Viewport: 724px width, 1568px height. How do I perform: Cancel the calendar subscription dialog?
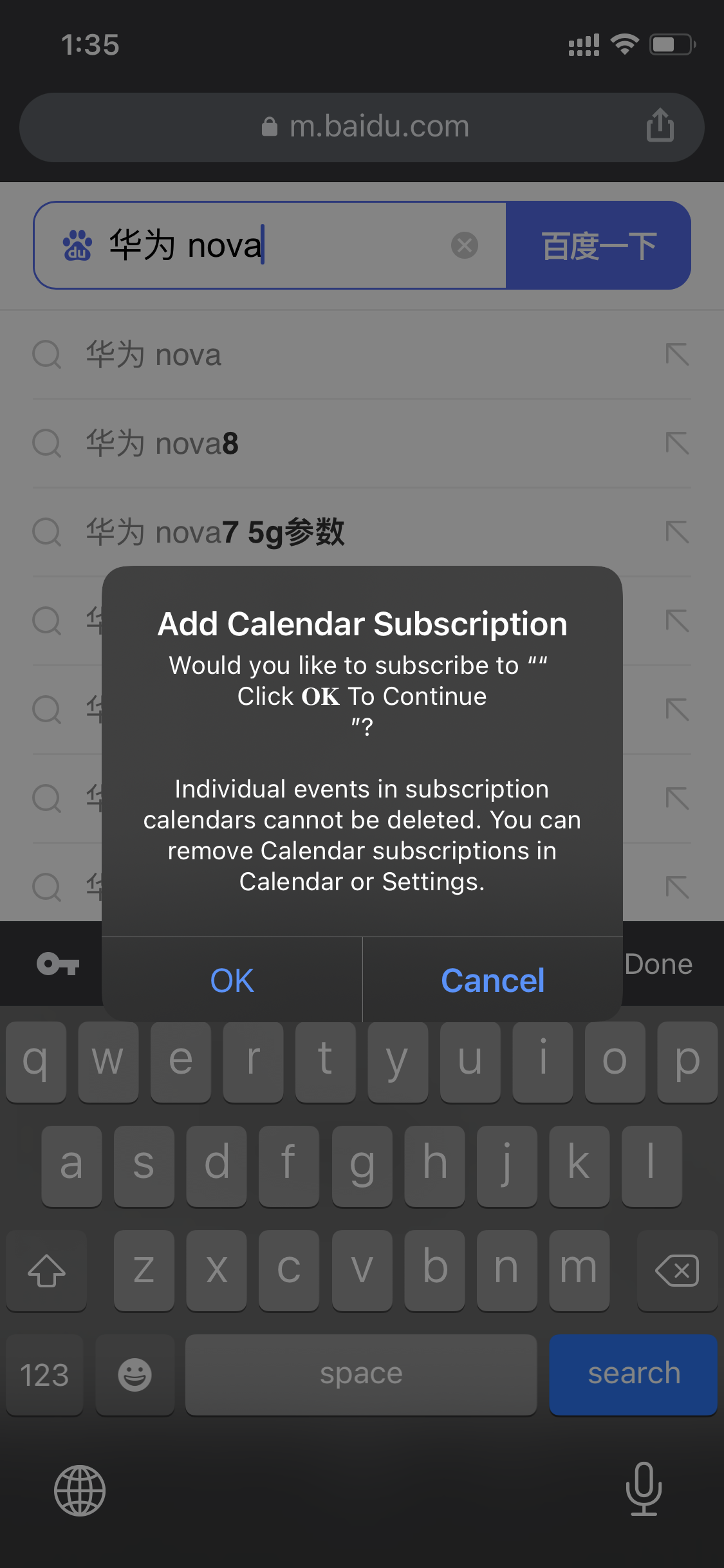pos(492,980)
